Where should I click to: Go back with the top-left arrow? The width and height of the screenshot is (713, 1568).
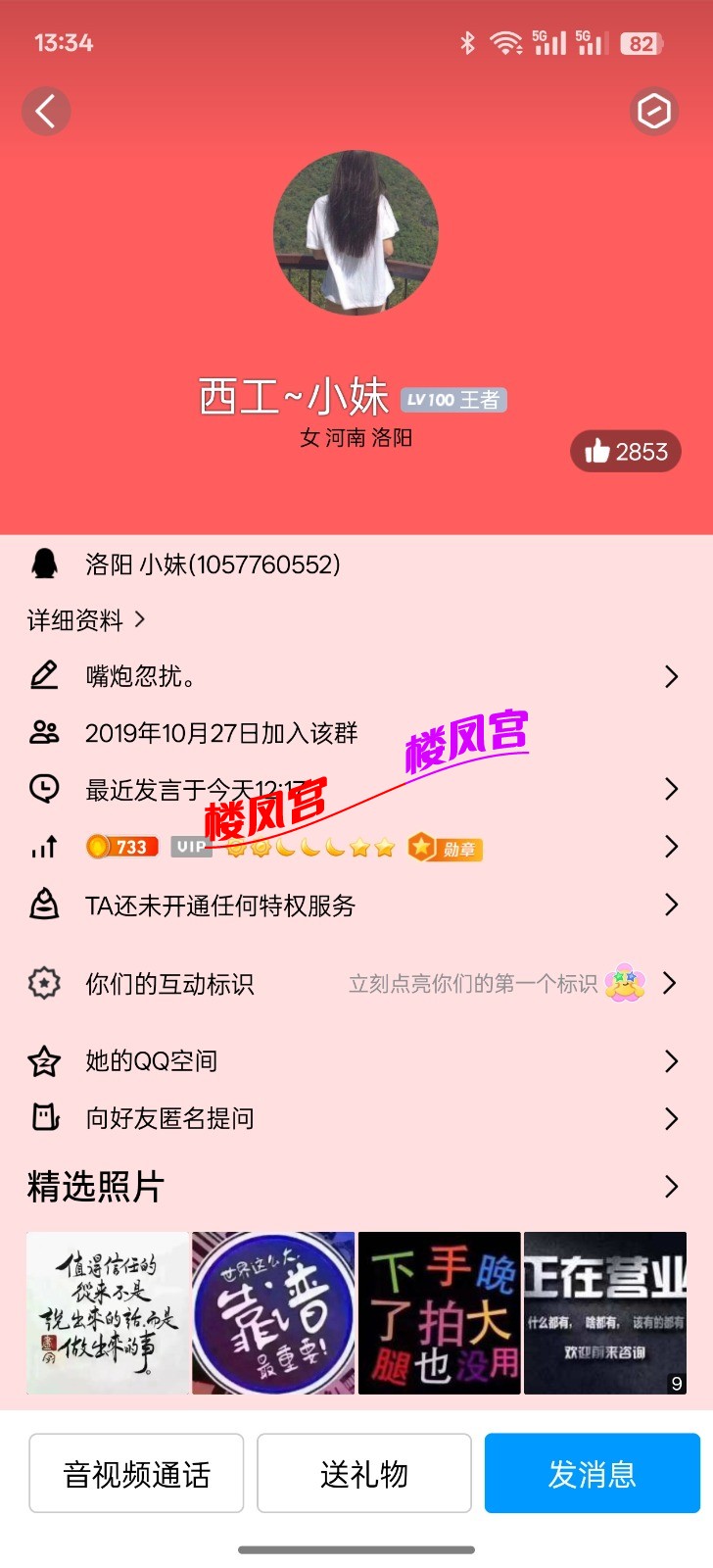click(46, 112)
